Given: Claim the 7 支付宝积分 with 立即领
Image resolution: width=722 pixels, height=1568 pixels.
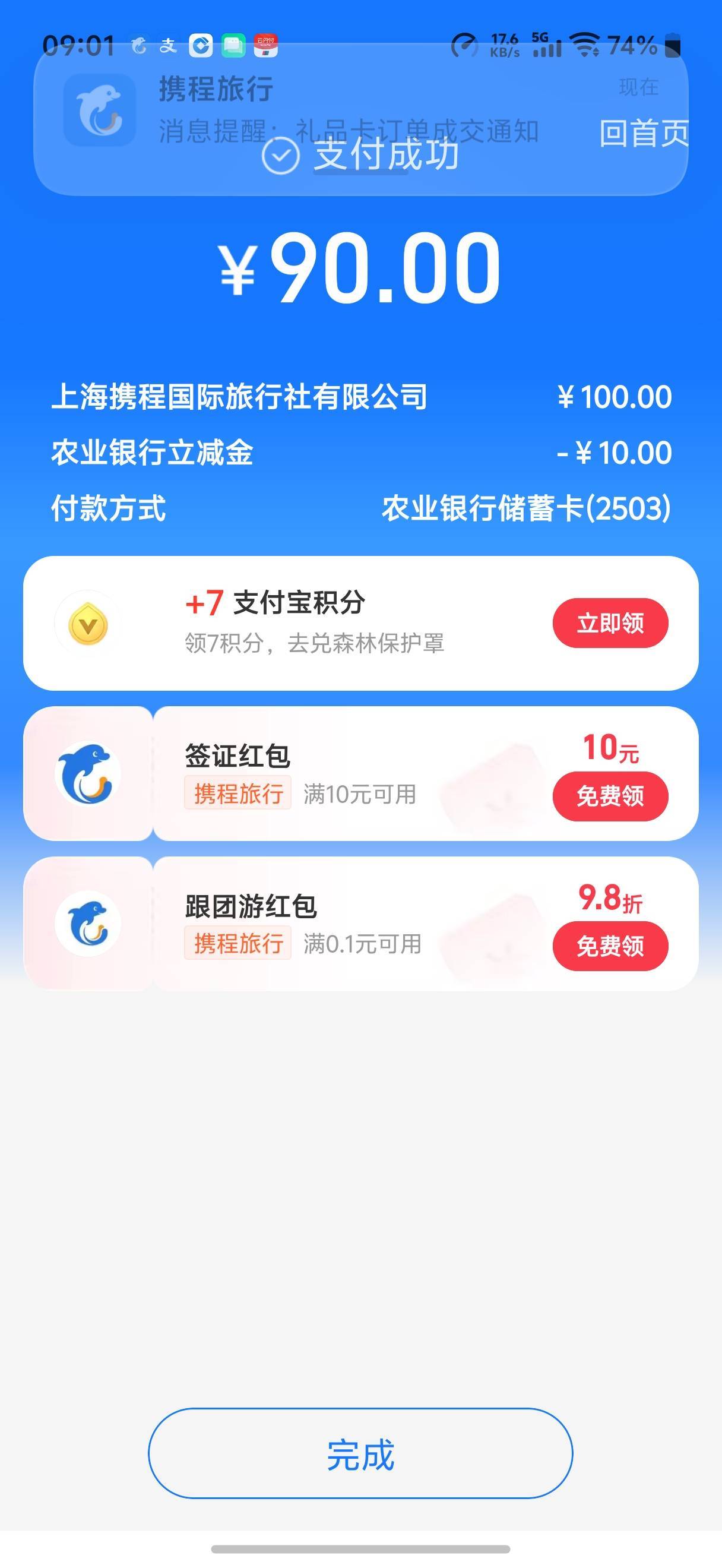Looking at the screenshot, I should pyautogui.click(x=609, y=622).
